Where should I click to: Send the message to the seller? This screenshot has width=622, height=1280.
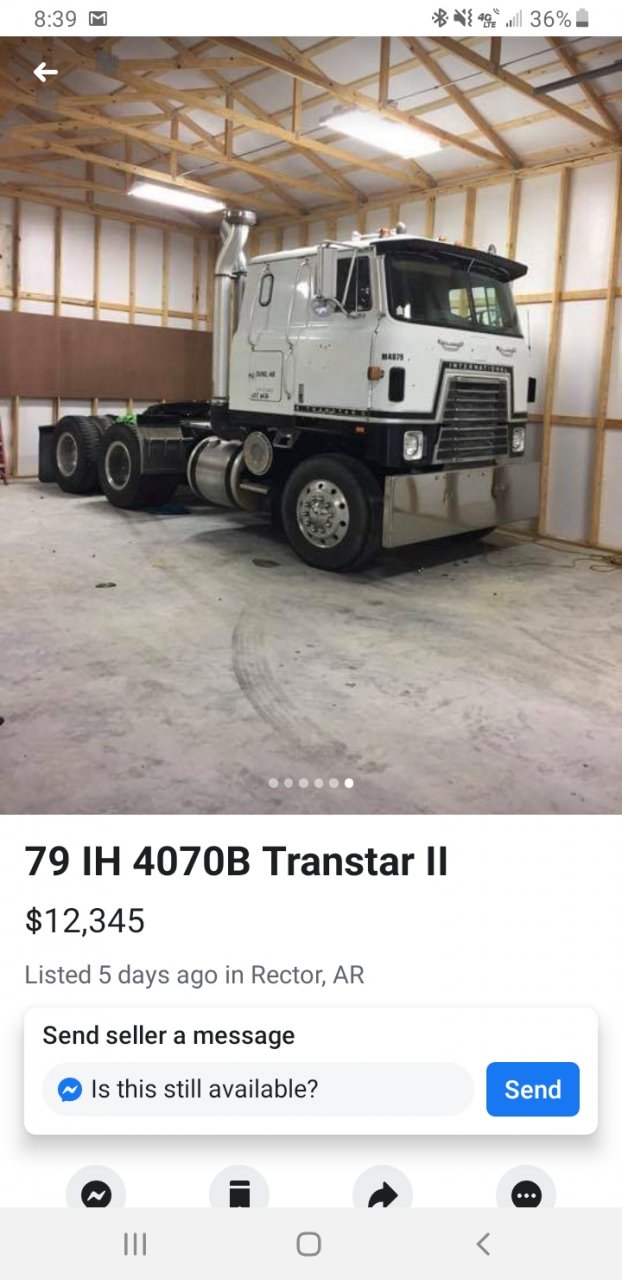point(532,1089)
